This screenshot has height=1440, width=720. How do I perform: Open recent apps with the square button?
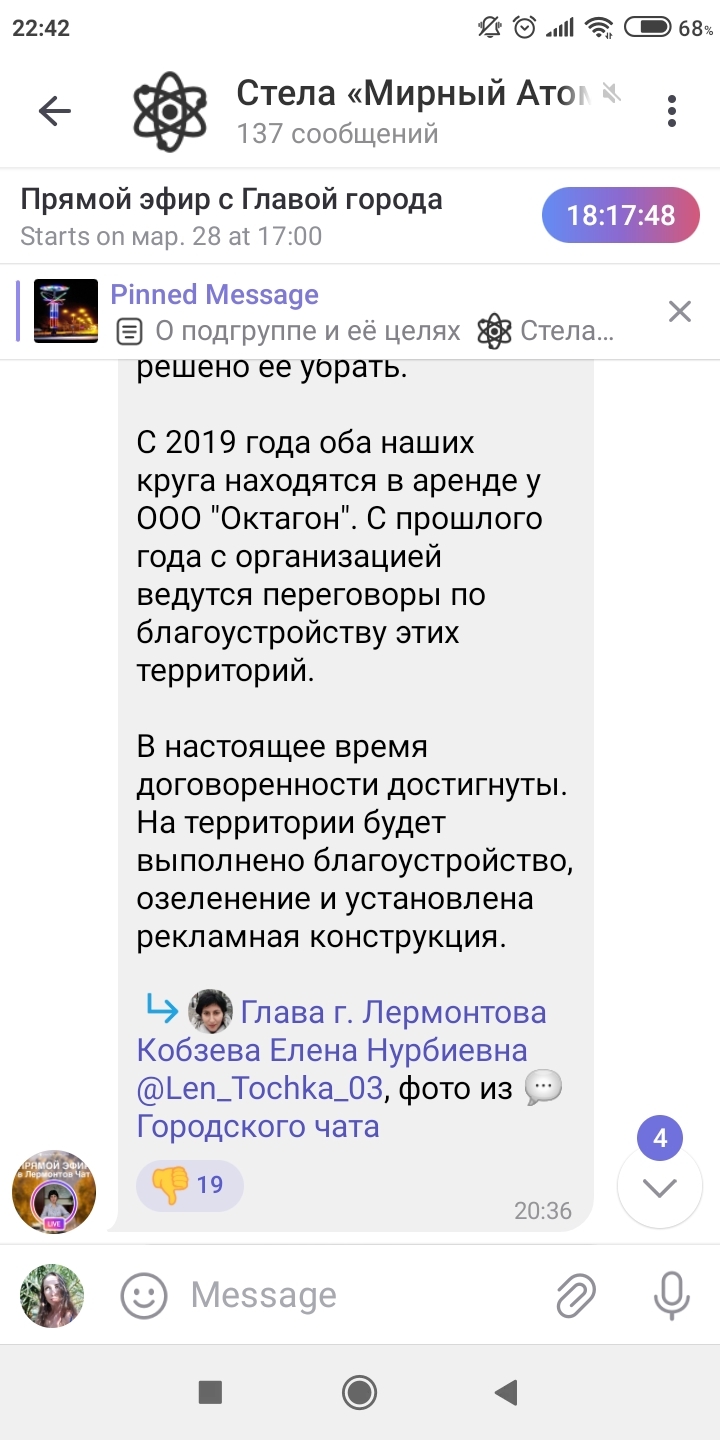click(x=210, y=1392)
